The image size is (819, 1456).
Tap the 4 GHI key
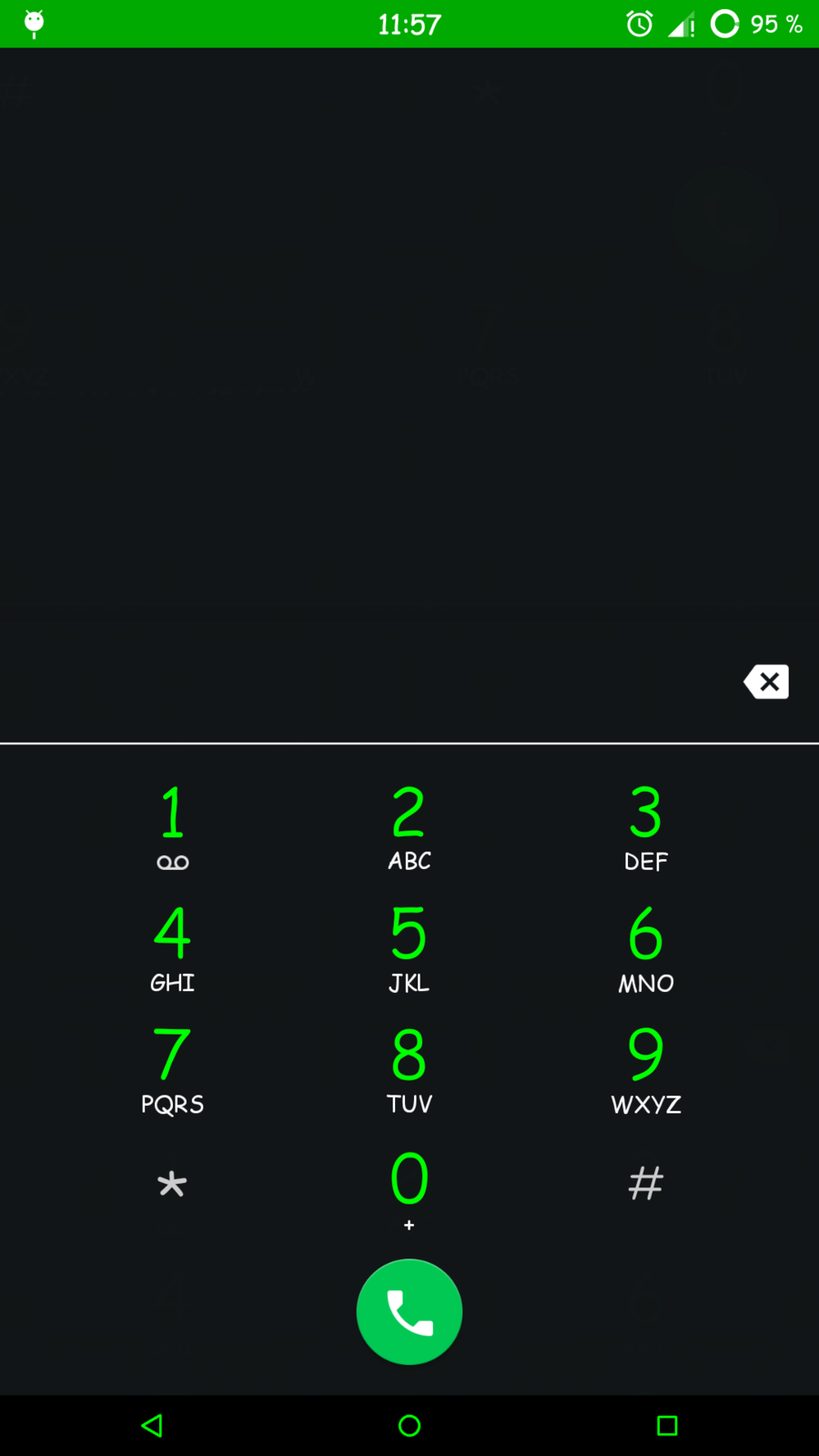point(172,947)
